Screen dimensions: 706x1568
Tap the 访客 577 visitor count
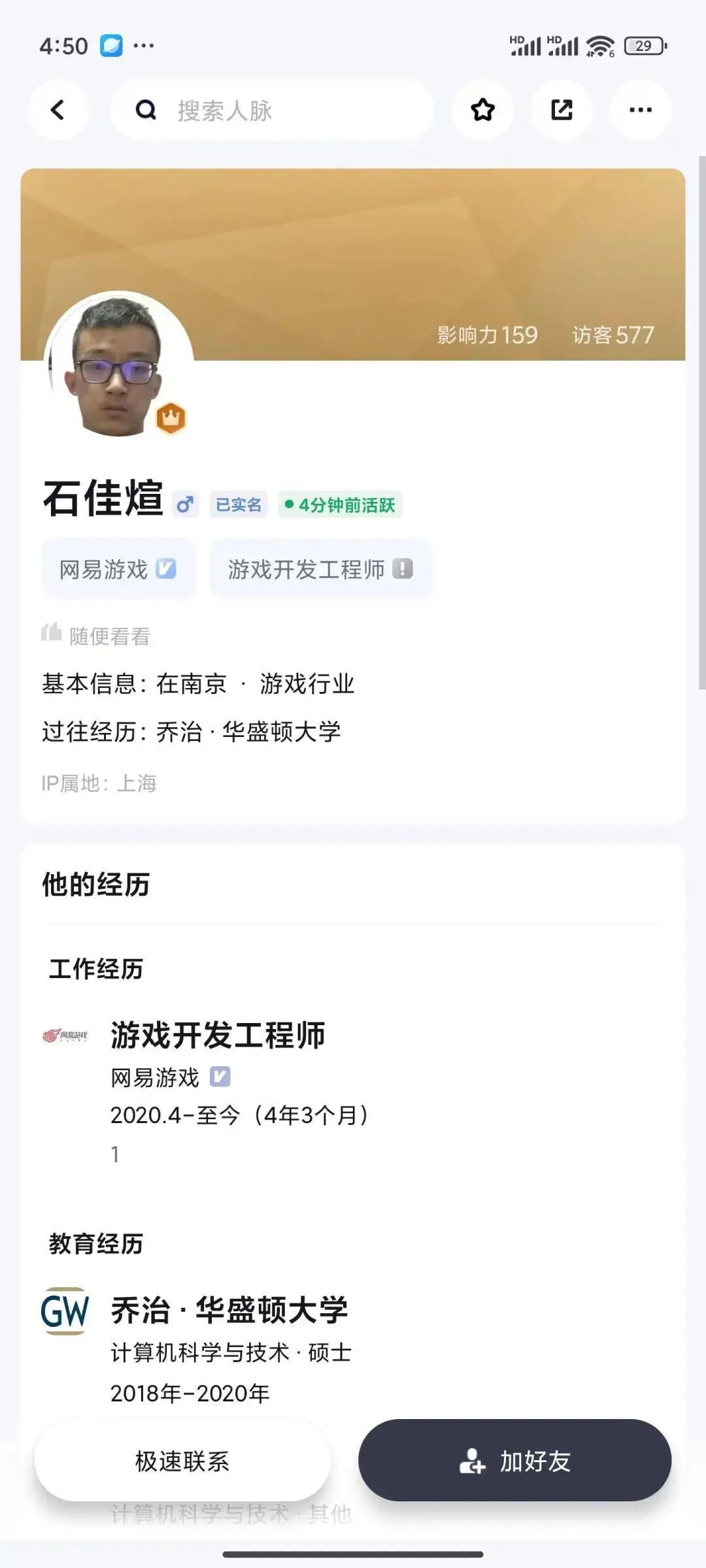coord(613,335)
